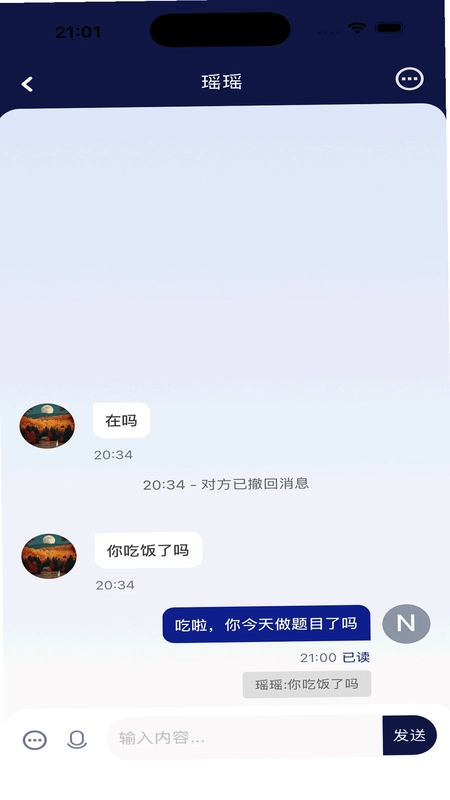Tap the 发送 send button
The image size is (450, 800).
409,735
